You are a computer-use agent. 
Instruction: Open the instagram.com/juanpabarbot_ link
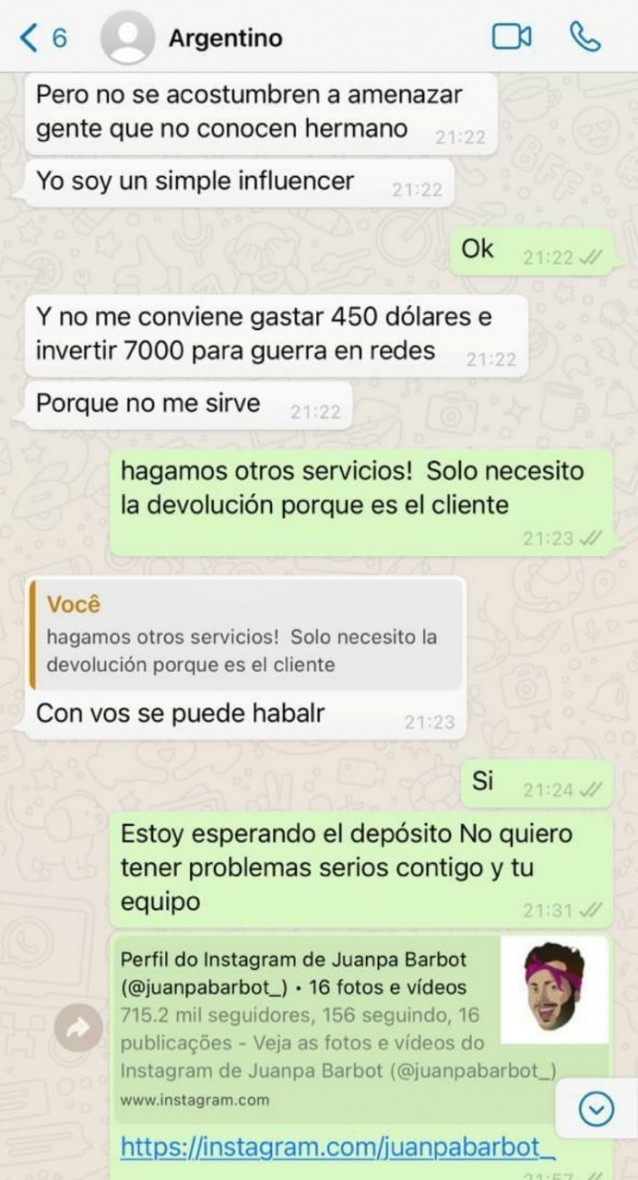(337, 1147)
